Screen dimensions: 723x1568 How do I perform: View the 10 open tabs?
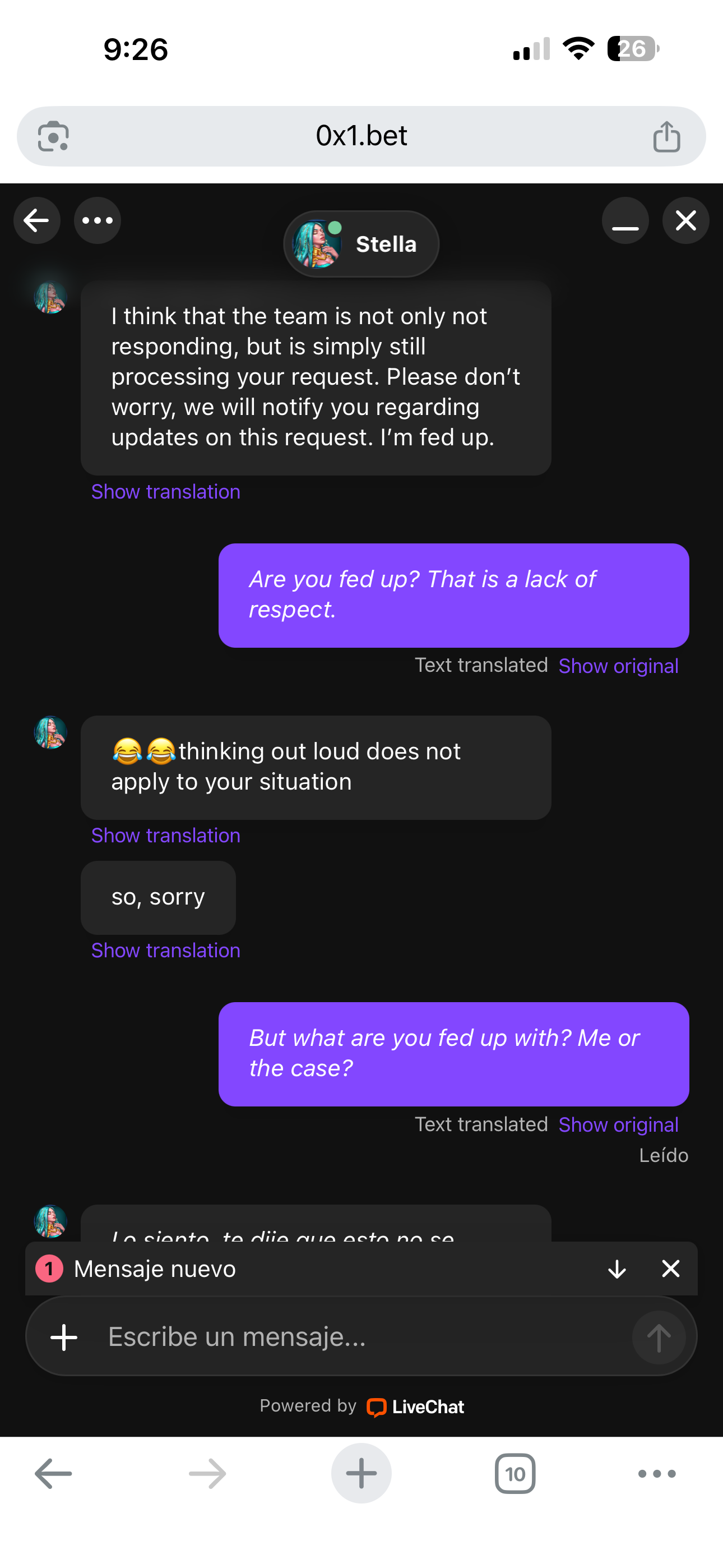coord(515,1474)
